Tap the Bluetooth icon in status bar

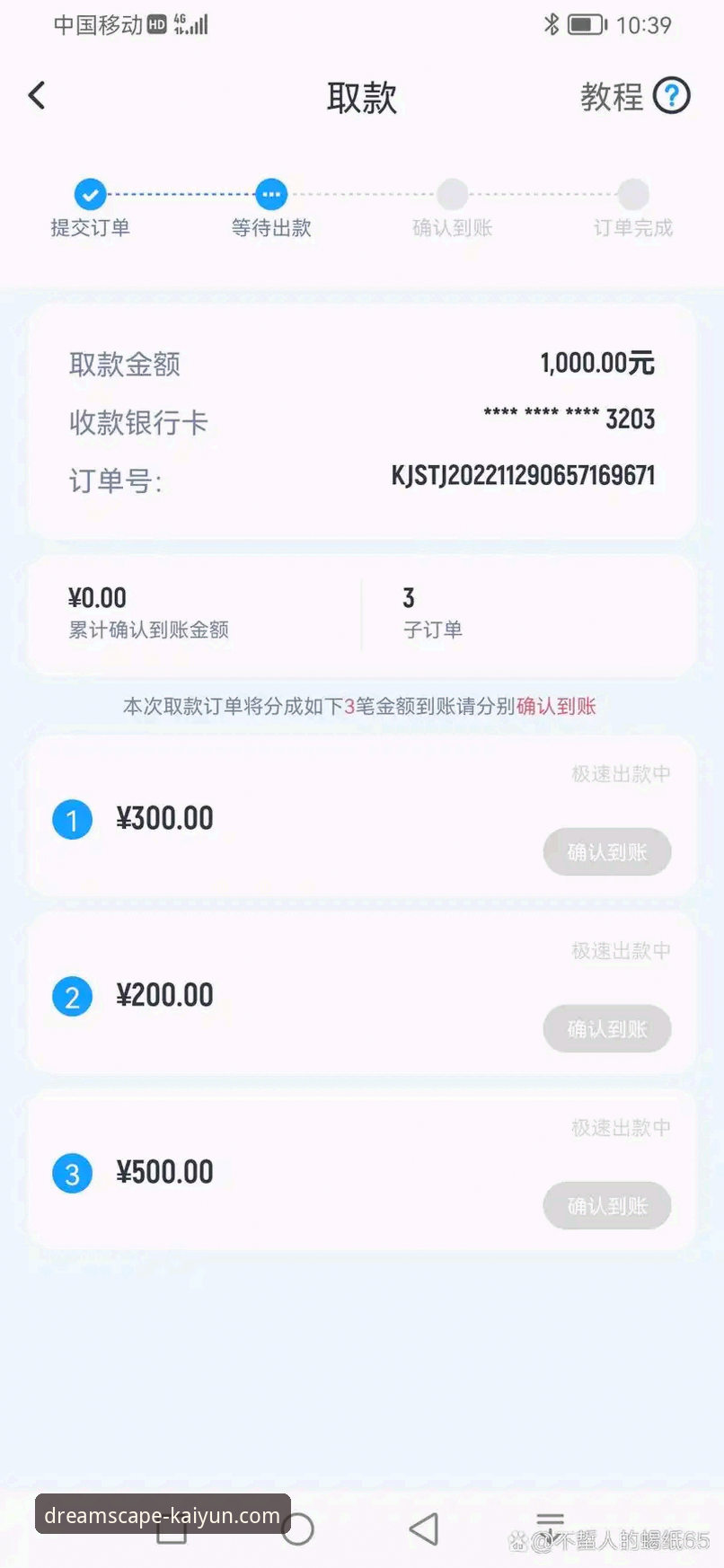pos(551,24)
